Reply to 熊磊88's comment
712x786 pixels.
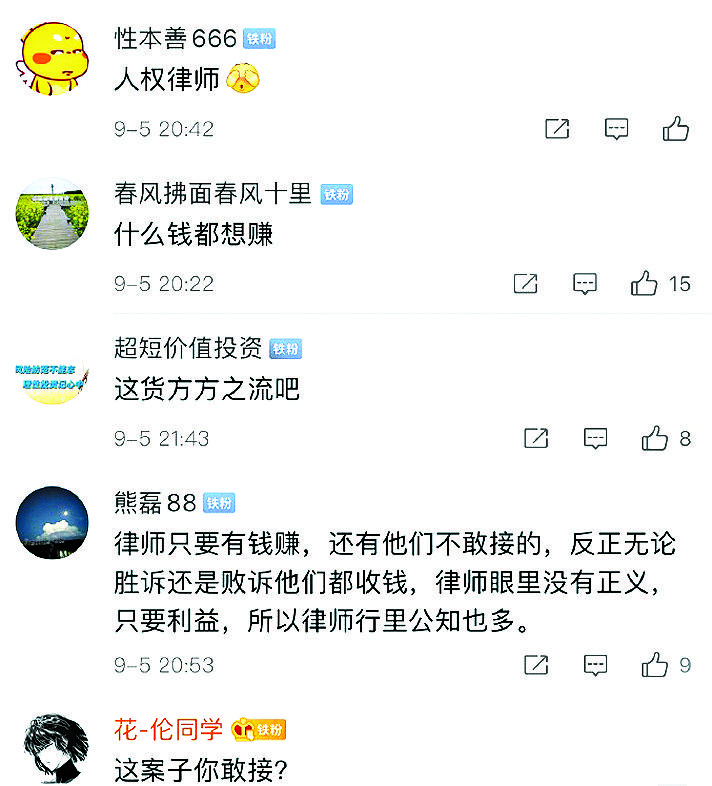coord(596,665)
